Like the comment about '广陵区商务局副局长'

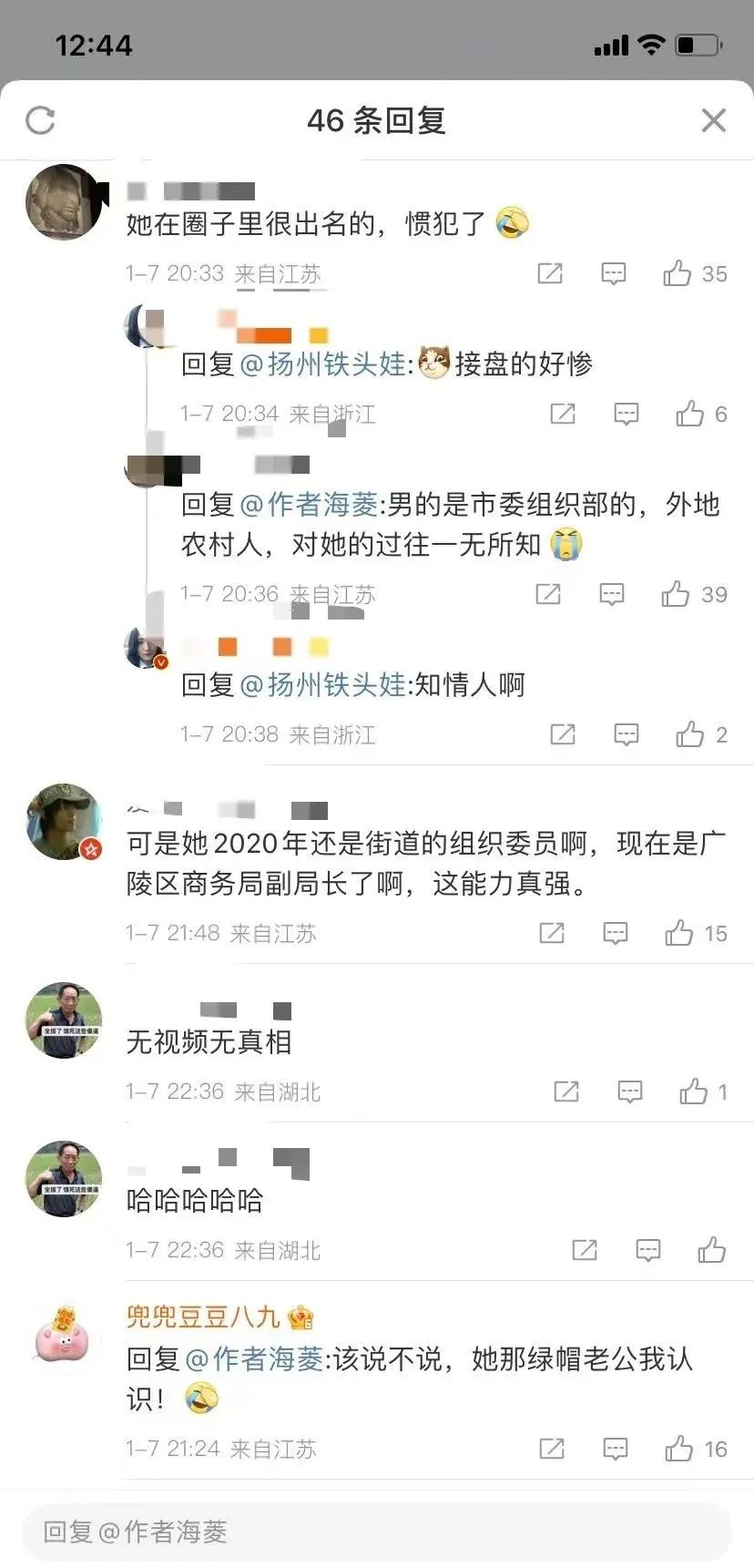pyautogui.click(x=678, y=933)
